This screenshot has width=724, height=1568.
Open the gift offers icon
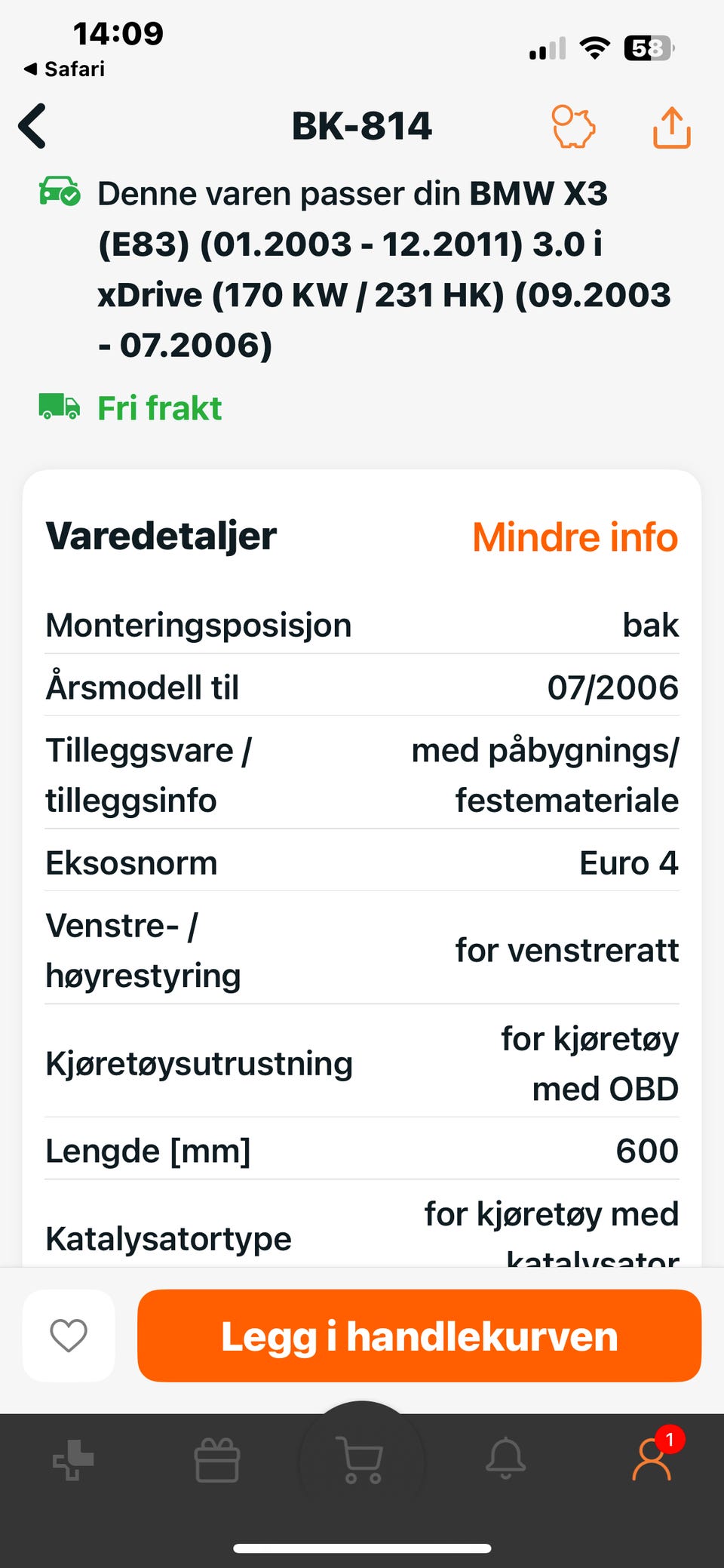pyautogui.click(x=217, y=1460)
